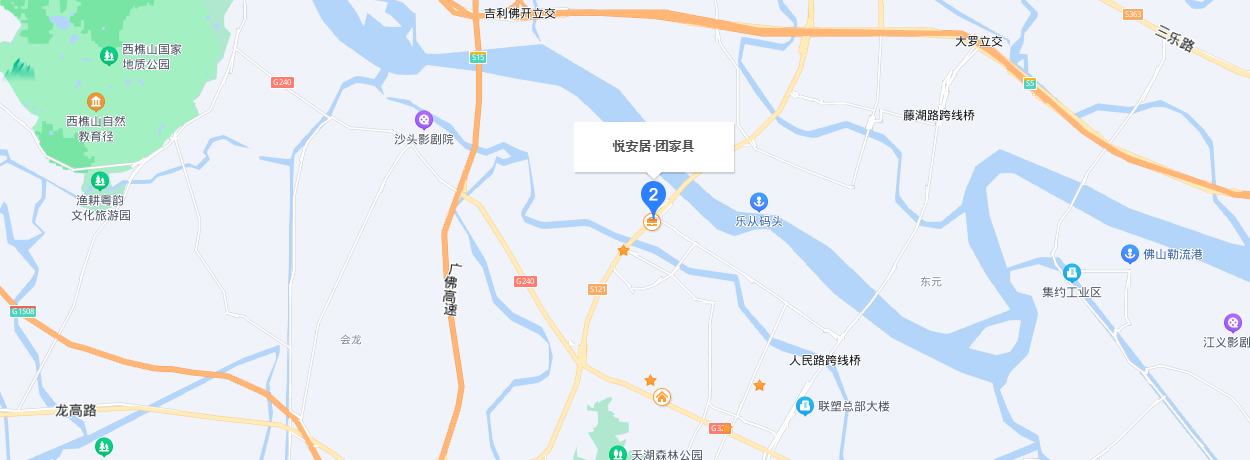Select the 集约工业区 point of interest
The width and height of the screenshot is (1250, 460).
[x=1071, y=272]
